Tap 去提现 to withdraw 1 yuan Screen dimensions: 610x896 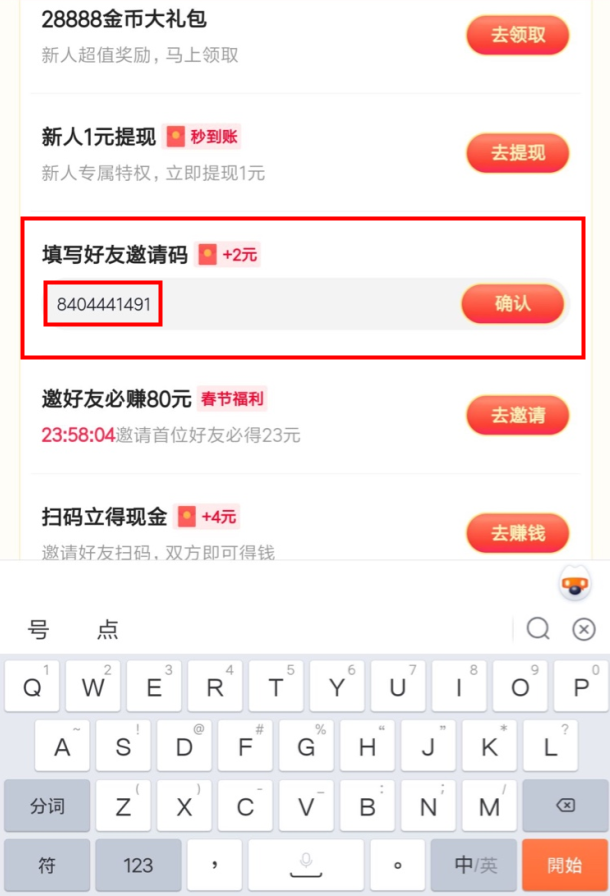click(x=517, y=153)
